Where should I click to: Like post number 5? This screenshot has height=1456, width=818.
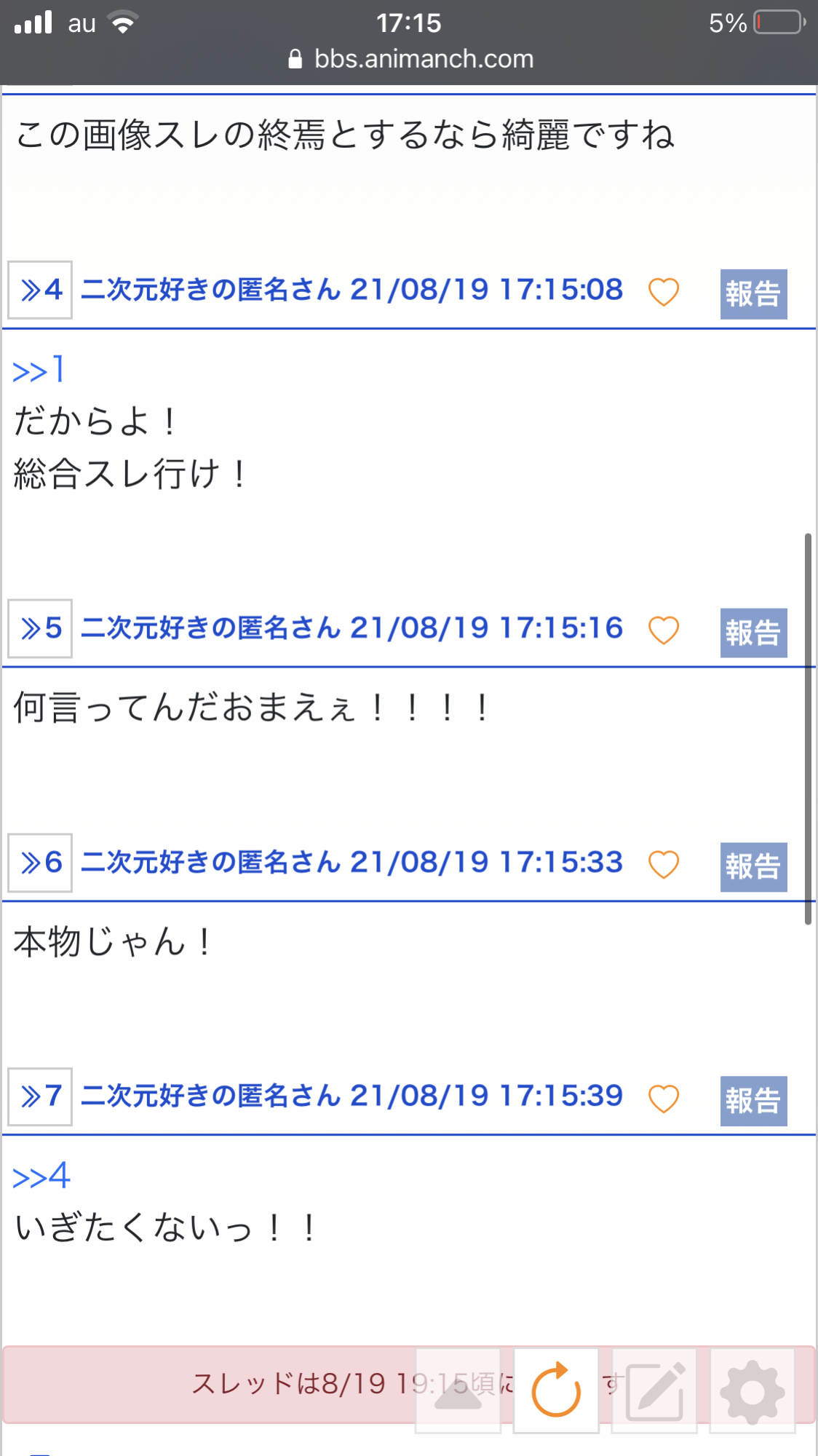click(663, 630)
